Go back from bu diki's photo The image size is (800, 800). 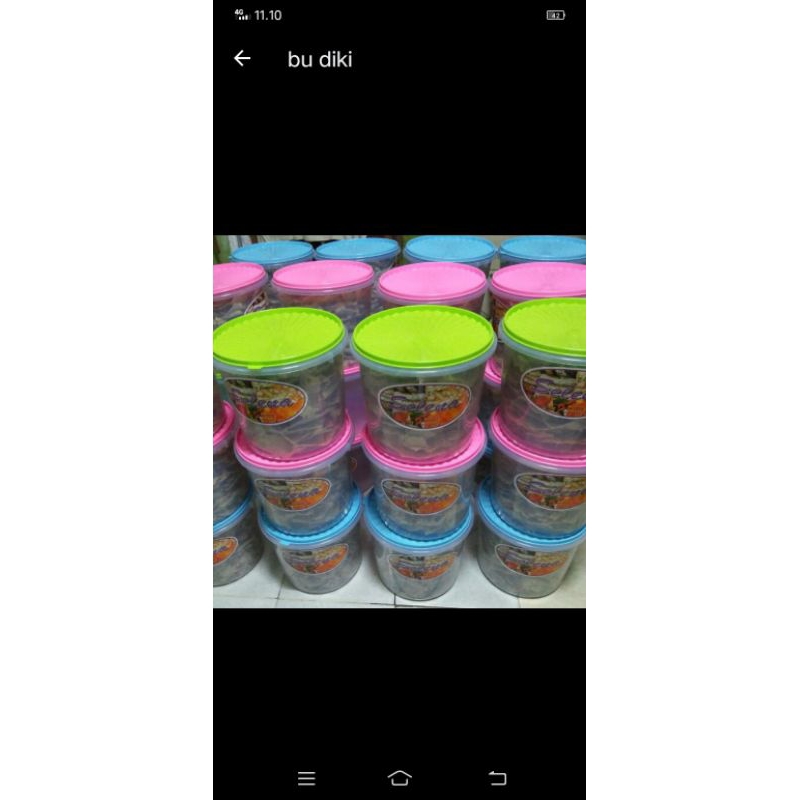click(x=242, y=59)
